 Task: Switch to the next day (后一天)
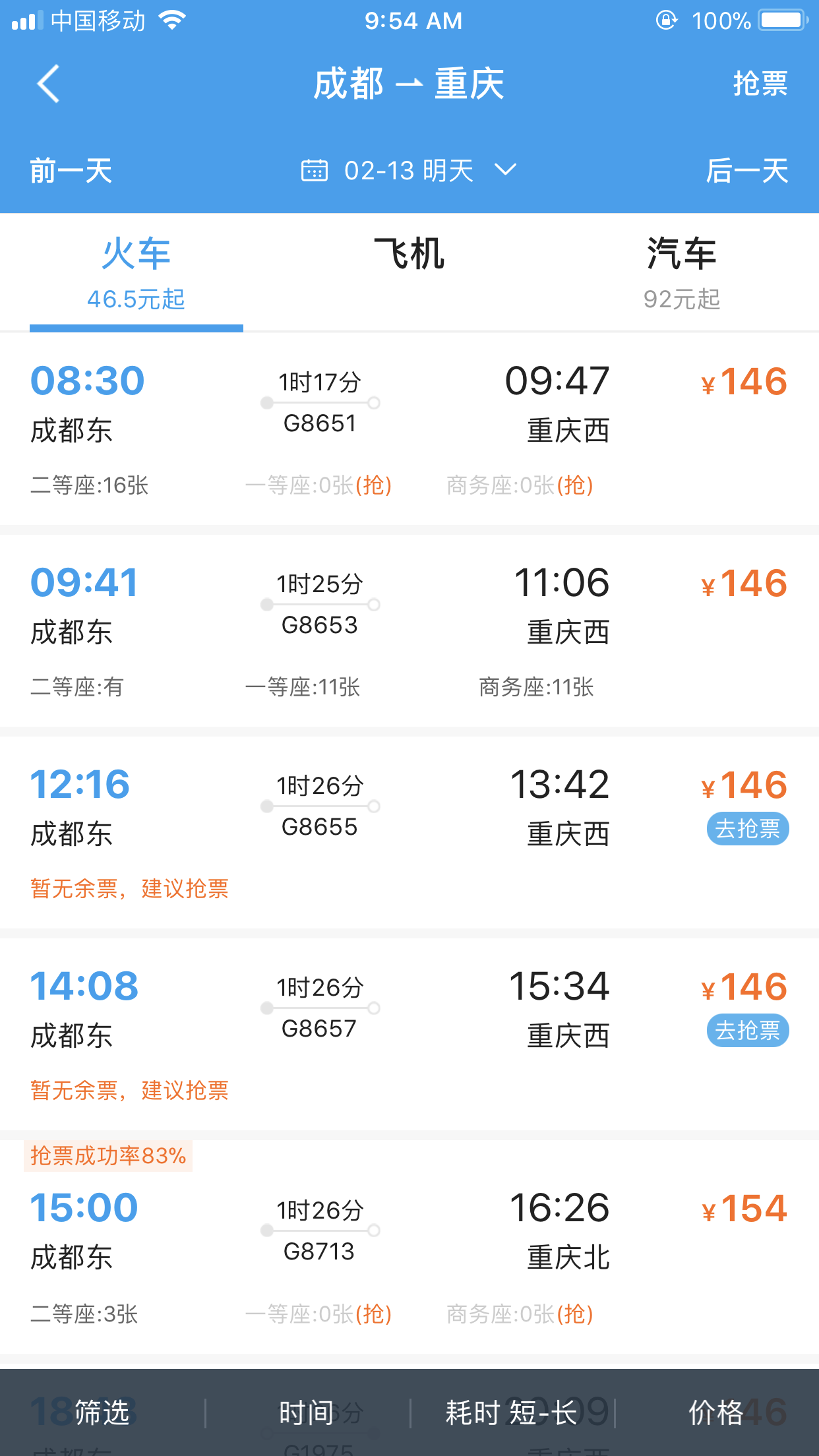[747, 171]
